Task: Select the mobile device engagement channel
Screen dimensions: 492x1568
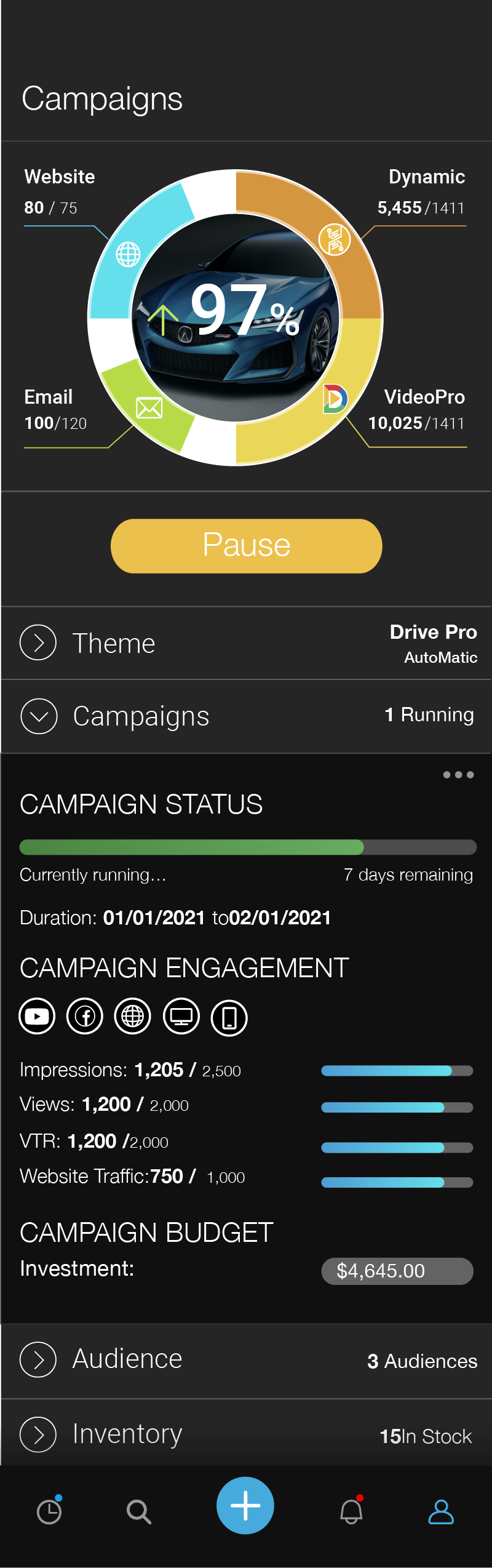Action: (x=229, y=1017)
